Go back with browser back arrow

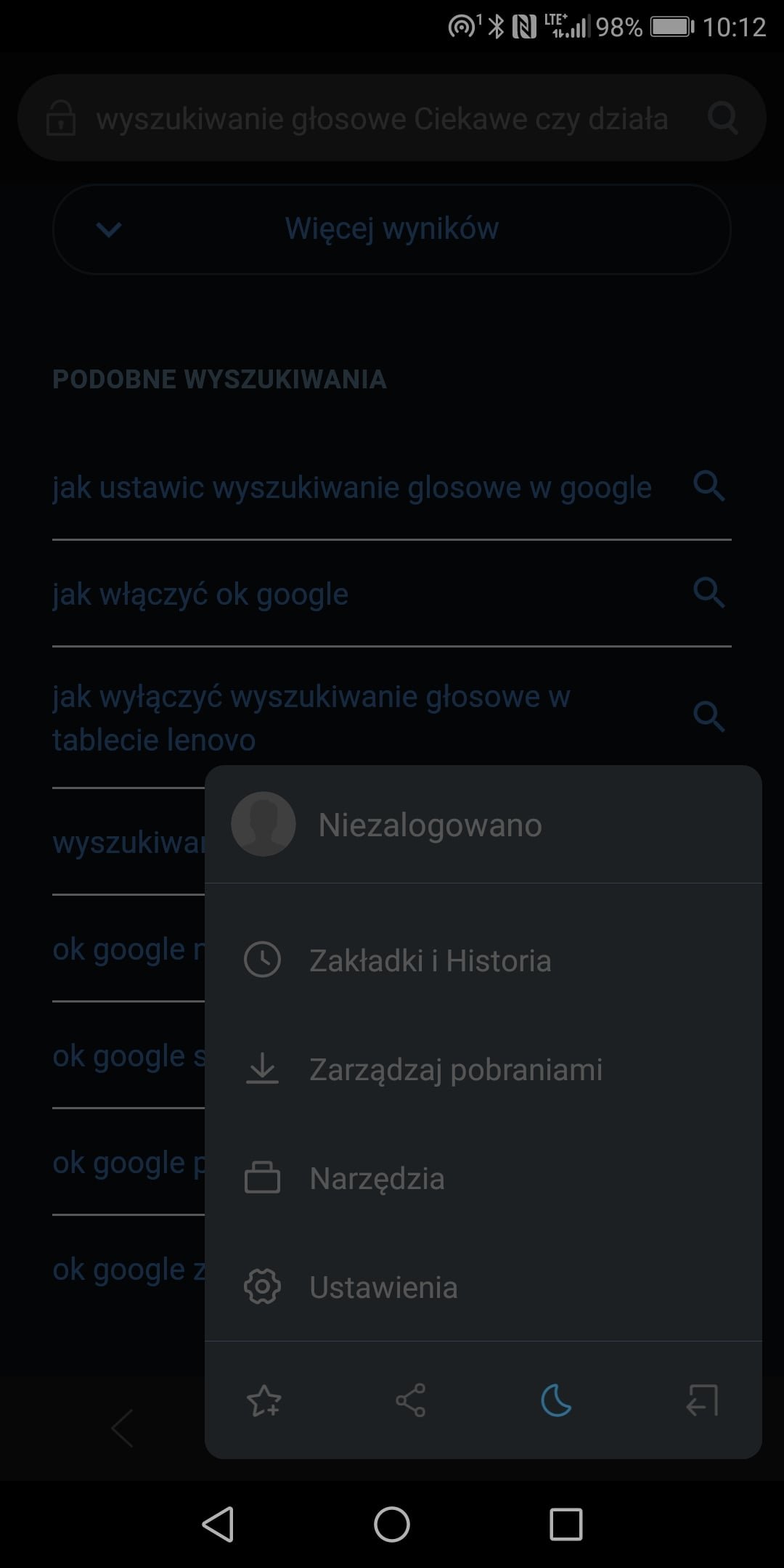click(122, 1428)
